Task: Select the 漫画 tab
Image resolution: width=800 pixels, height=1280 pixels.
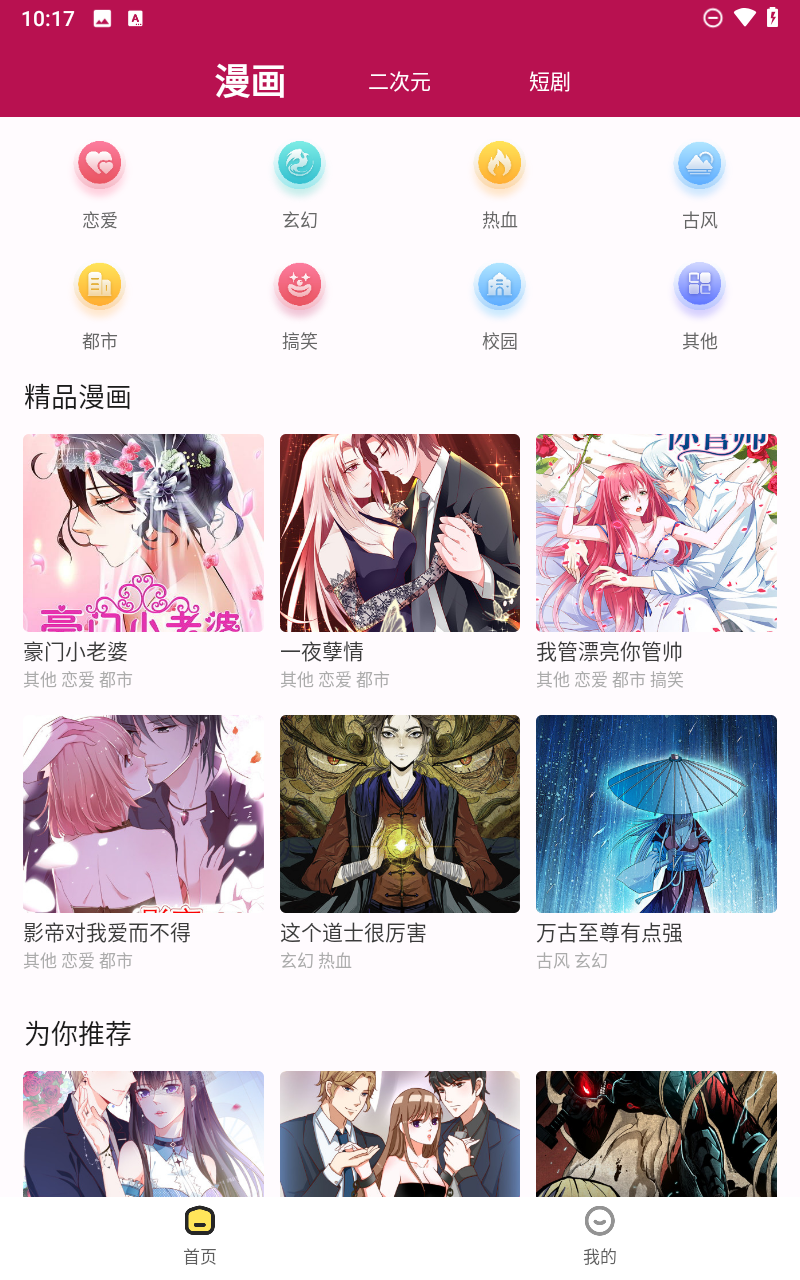Action: [250, 82]
